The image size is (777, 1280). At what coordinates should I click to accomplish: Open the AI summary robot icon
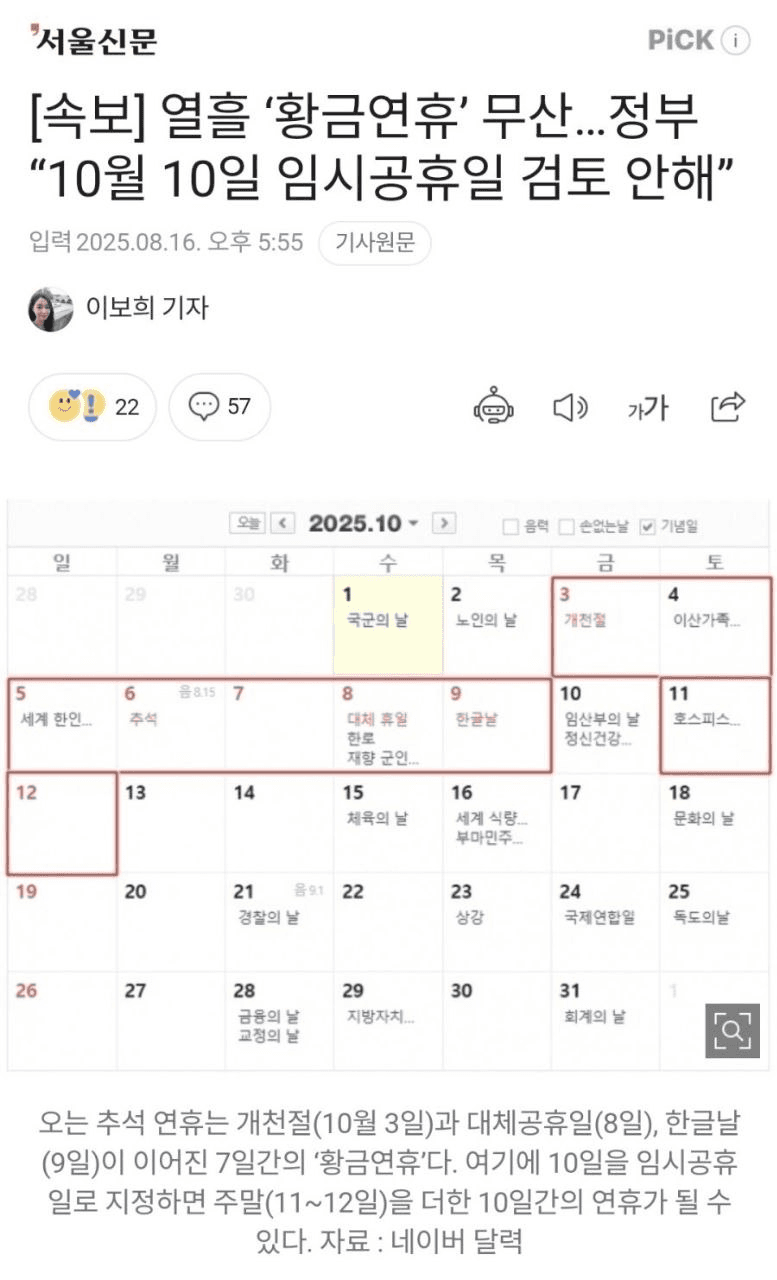[x=494, y=407]
